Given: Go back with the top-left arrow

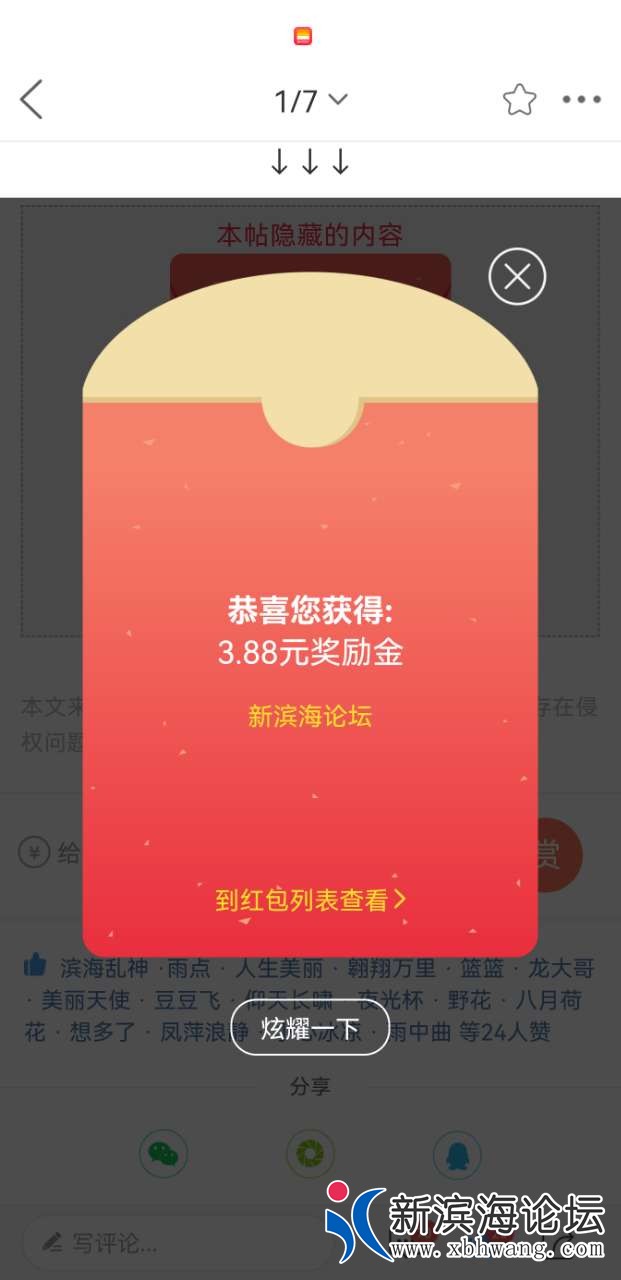Looking at the screenshot, I should pyautogui.click(x=32, y=100).
